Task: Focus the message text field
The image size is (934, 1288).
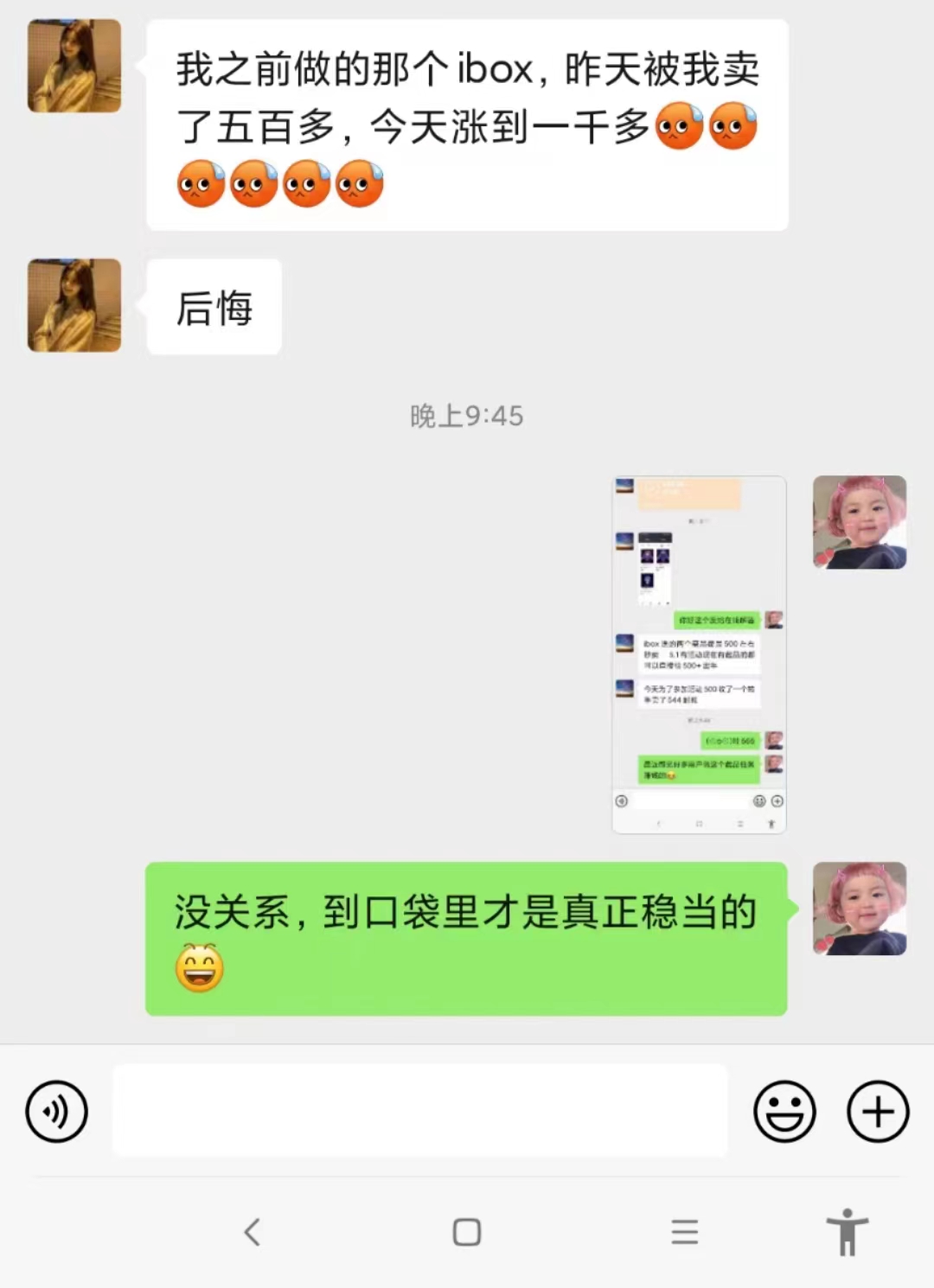Action: coord(420,1111)
